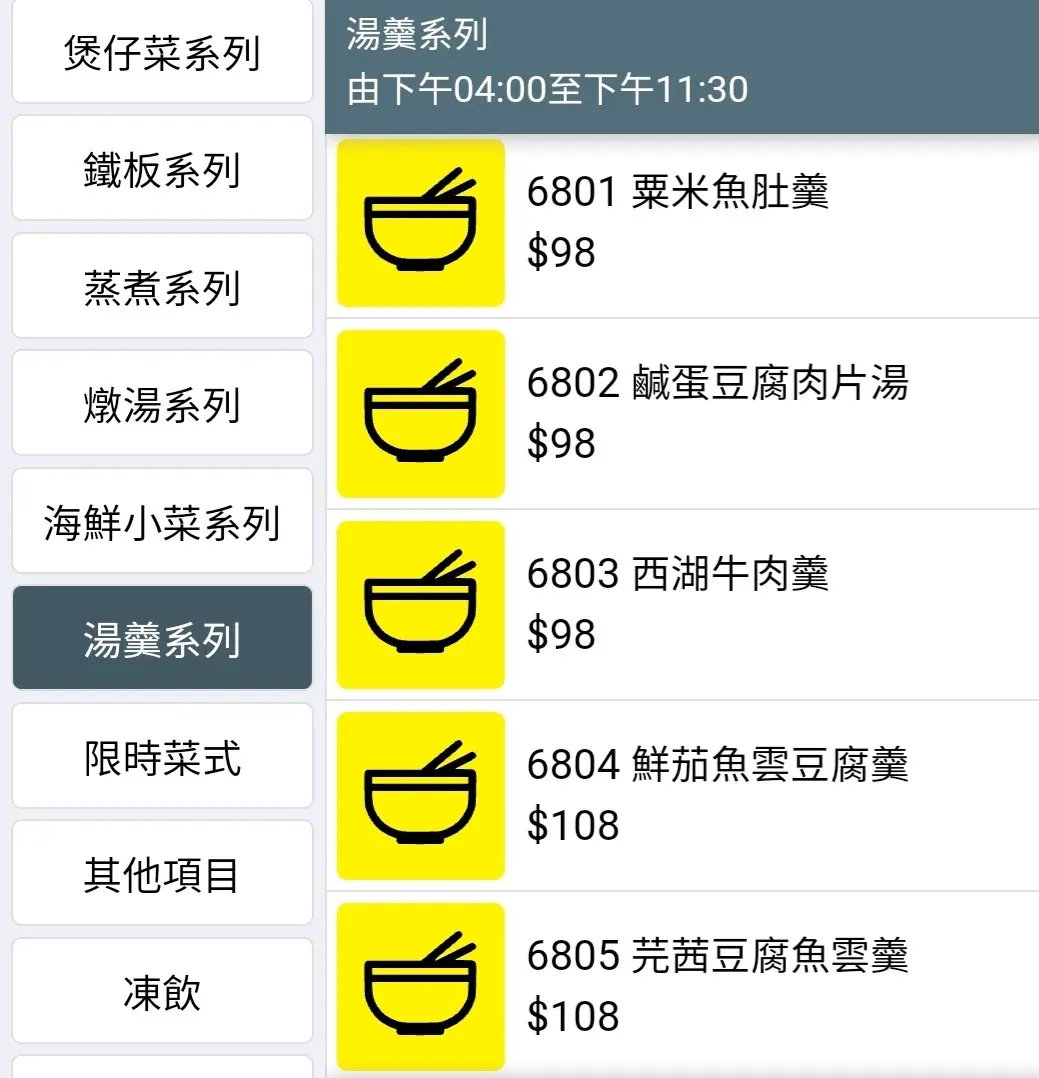Show the 海鮮小菜系列 category
The image size is (1039, 1078).
click(x=162, y=522)
